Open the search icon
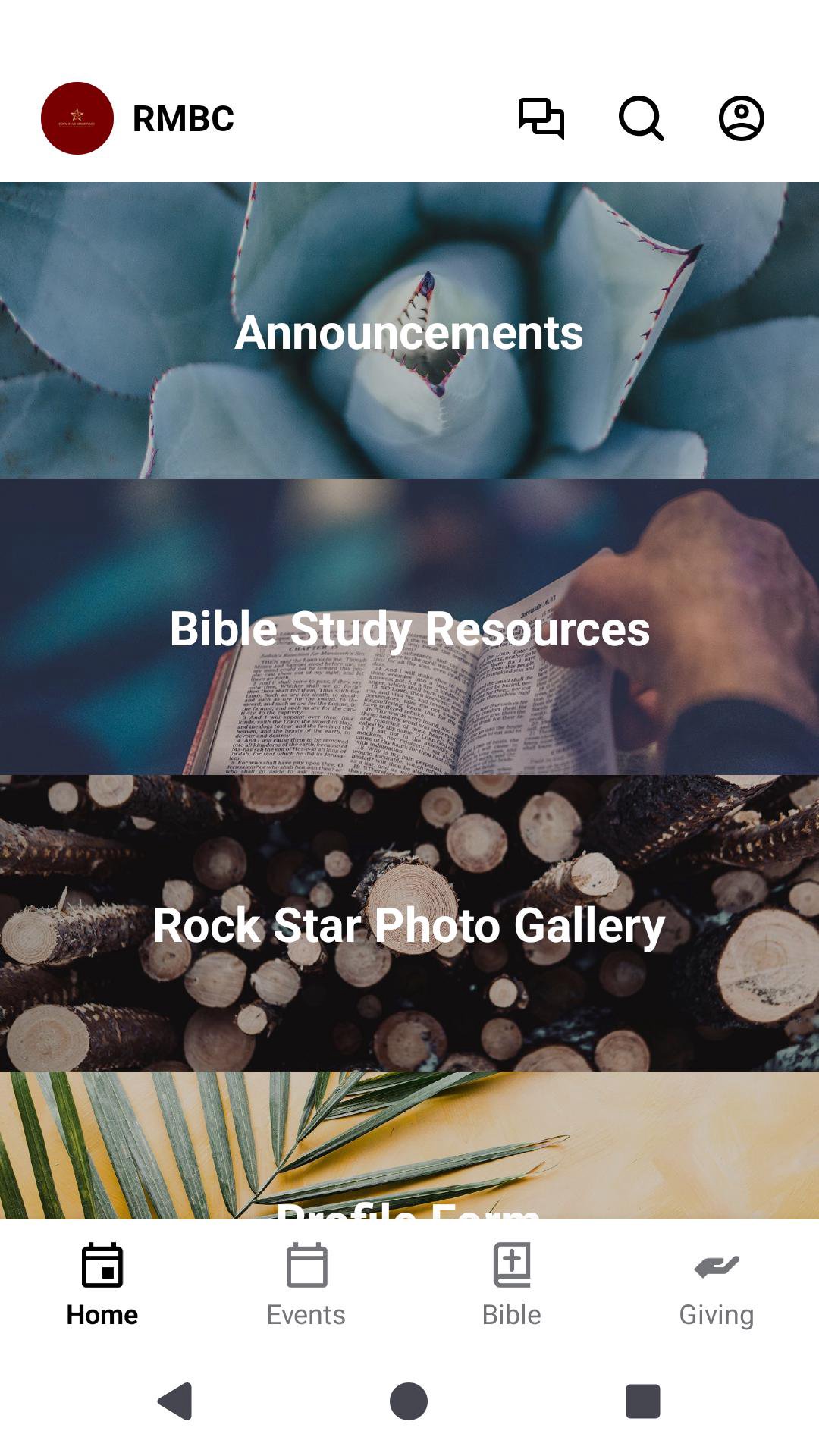819x1456 pixels. pyautogui.click(x=642, y=118)
